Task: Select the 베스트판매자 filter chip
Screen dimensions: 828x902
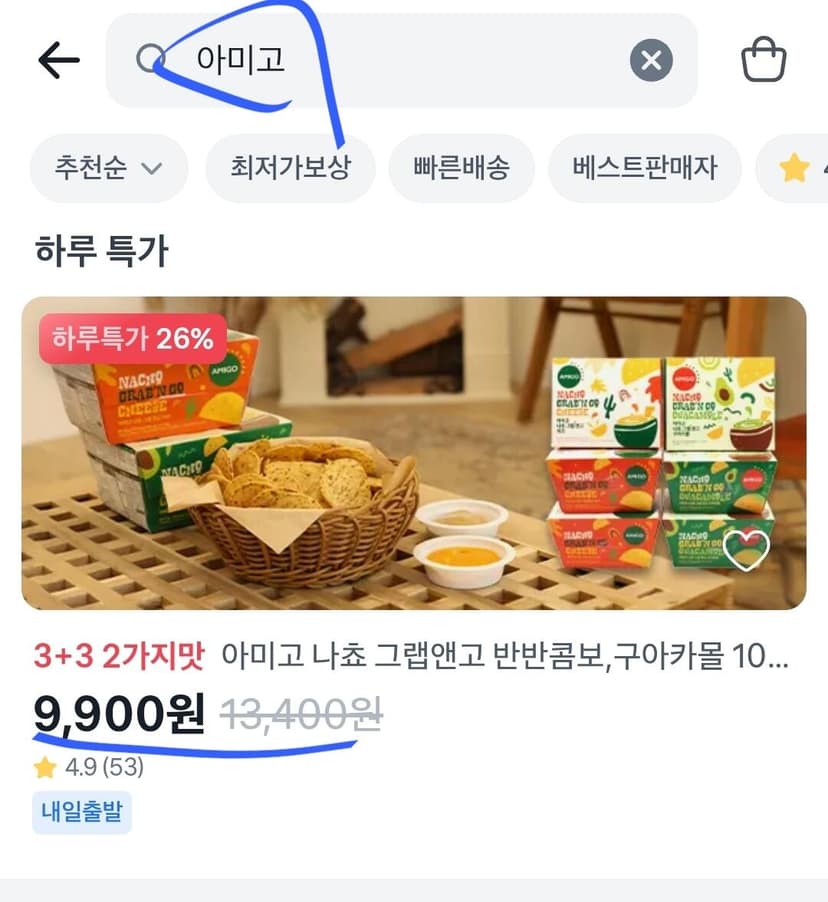Action: click(x=644, y=168)
